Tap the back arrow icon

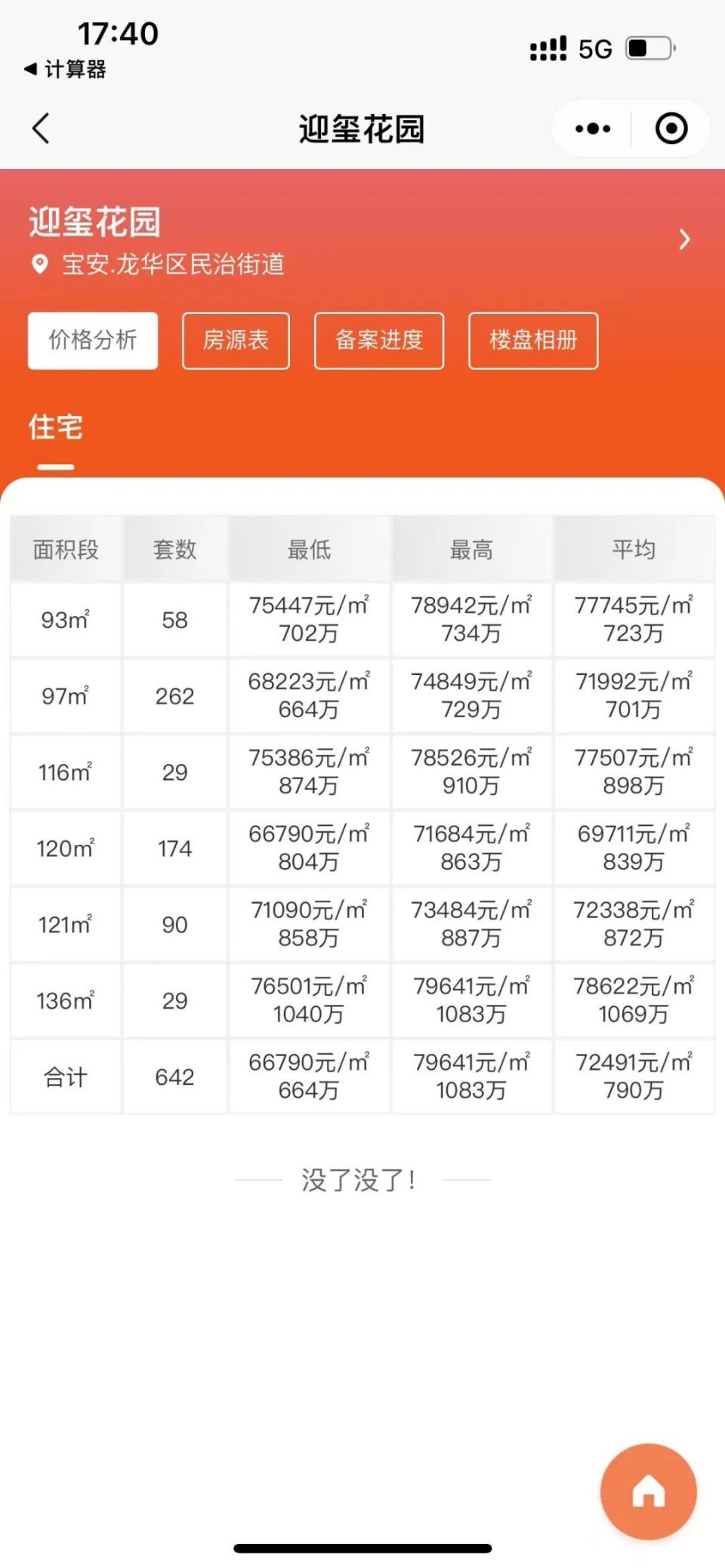pyautogui.click(x=42, y=128)
